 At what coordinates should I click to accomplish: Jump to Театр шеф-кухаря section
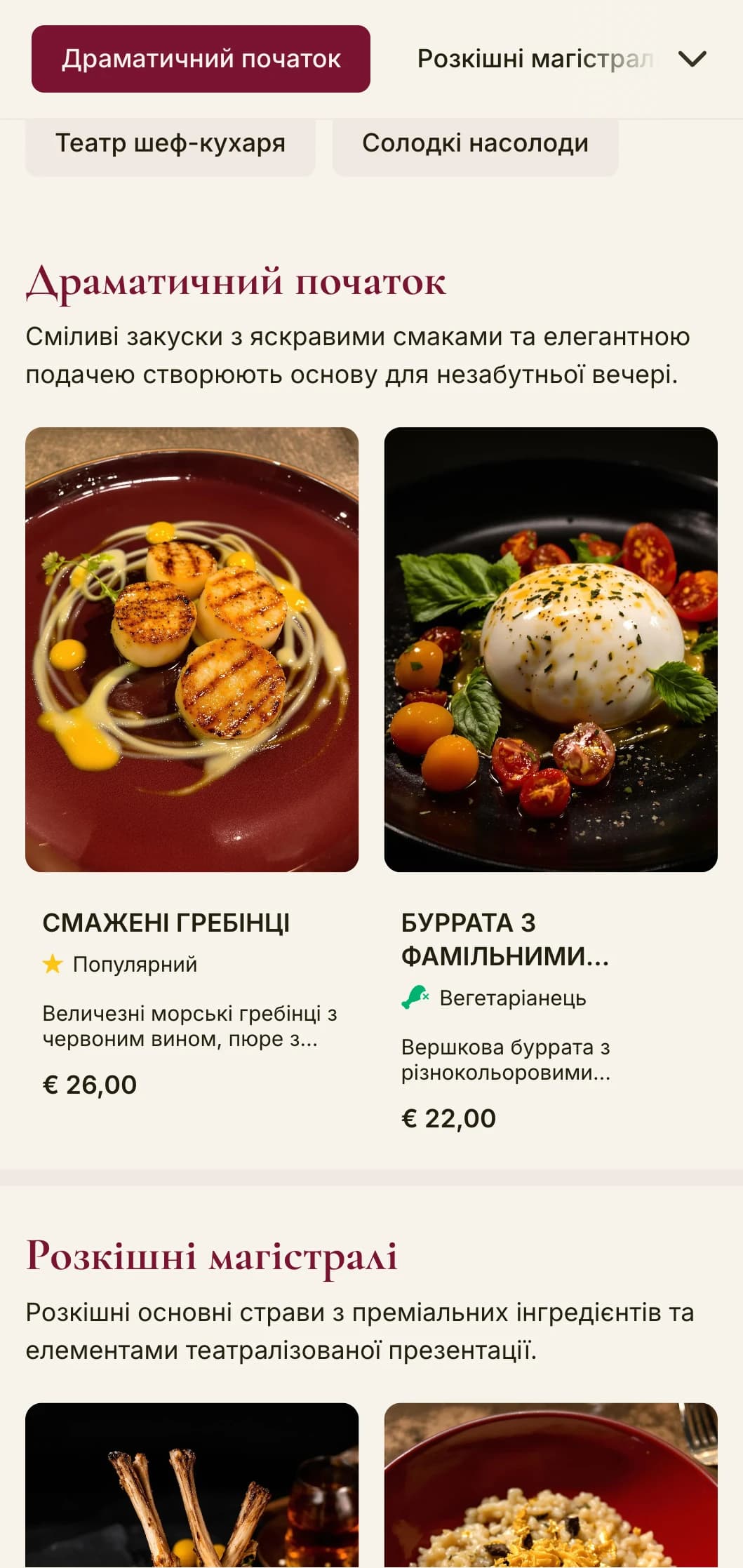click(x=170, y=144)
